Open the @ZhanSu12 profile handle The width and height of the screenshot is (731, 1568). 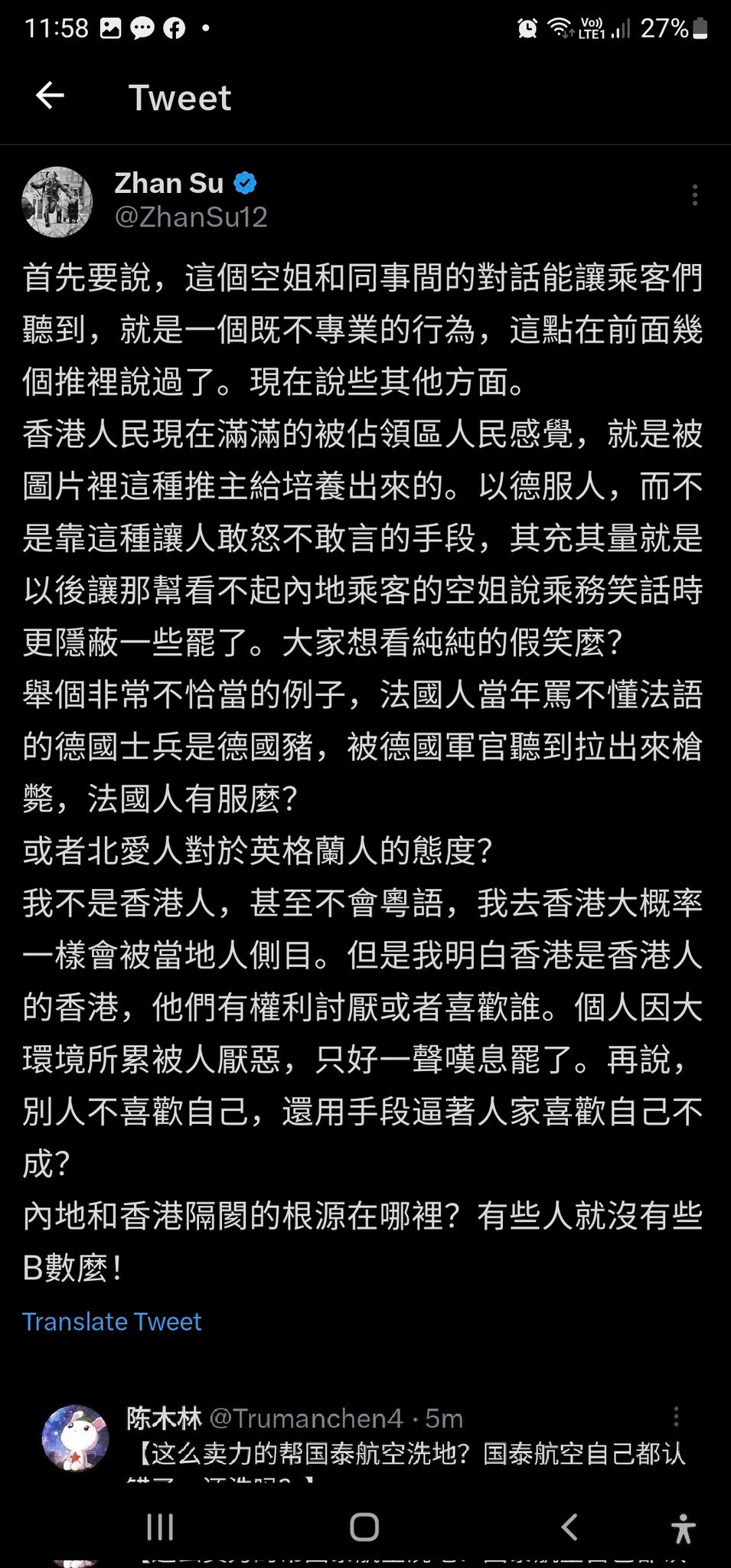tap(191, 217)
